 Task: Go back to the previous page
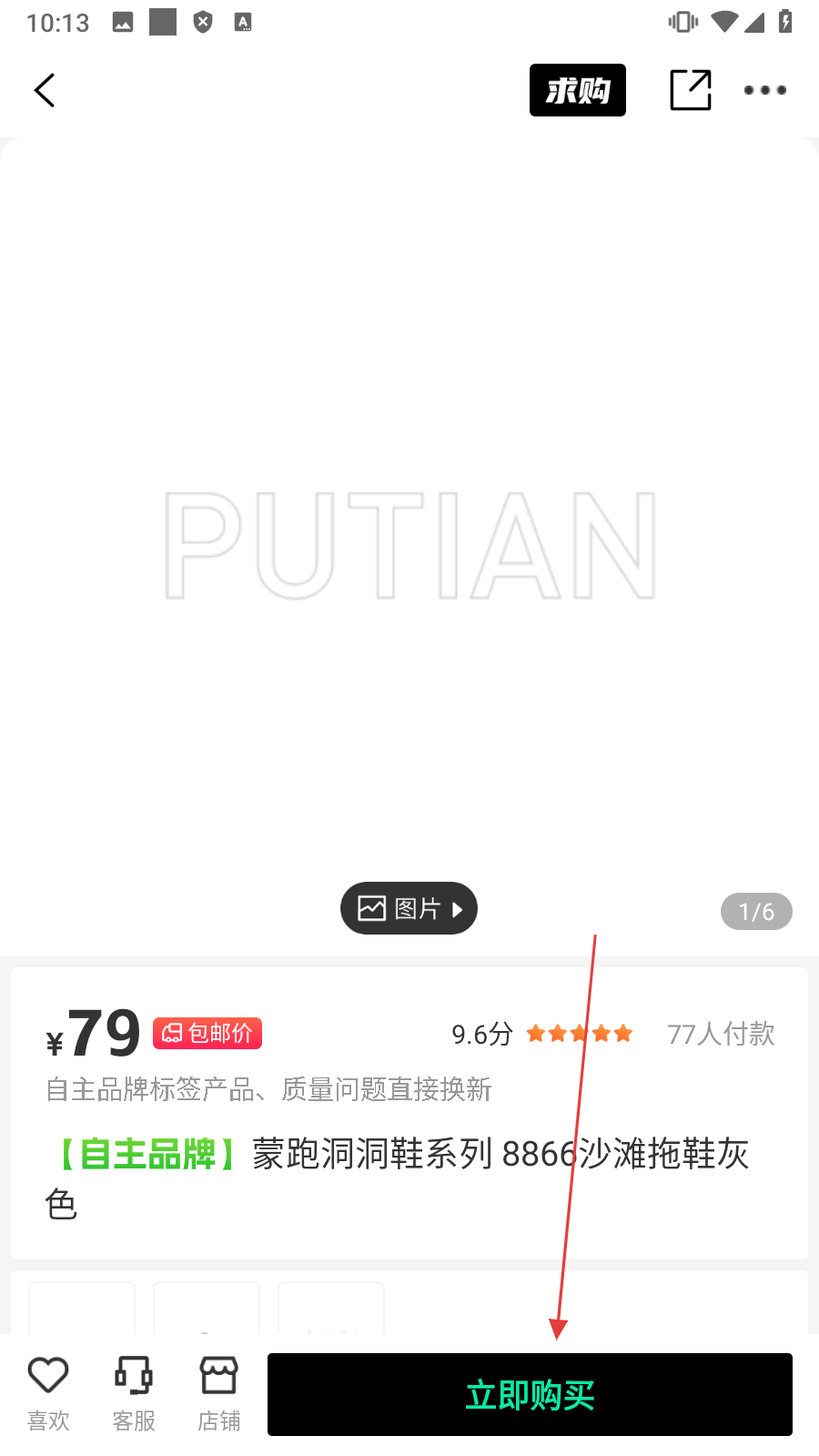pyautogui.click(x=45, y=90)
